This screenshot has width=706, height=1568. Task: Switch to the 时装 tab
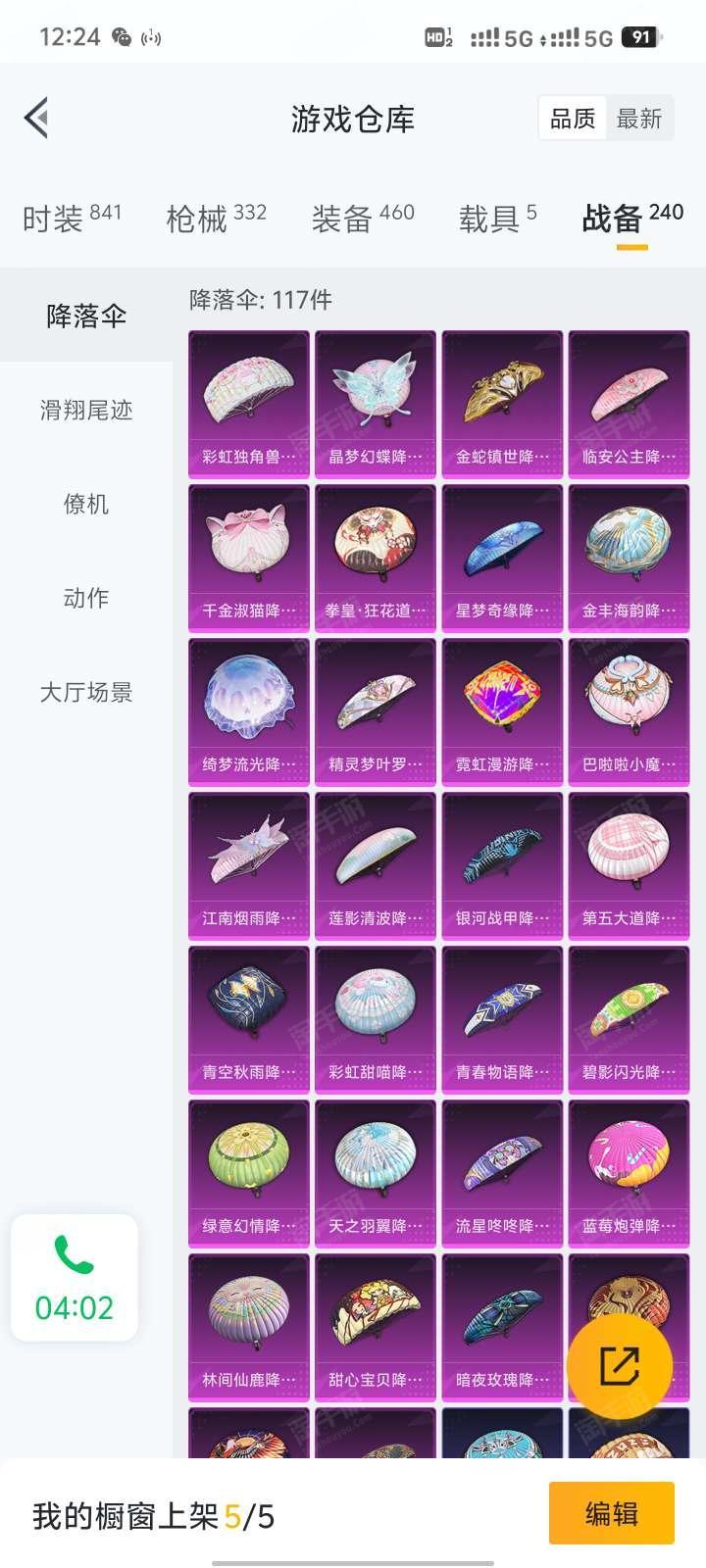pyautogui.click(x=72, y=218)
